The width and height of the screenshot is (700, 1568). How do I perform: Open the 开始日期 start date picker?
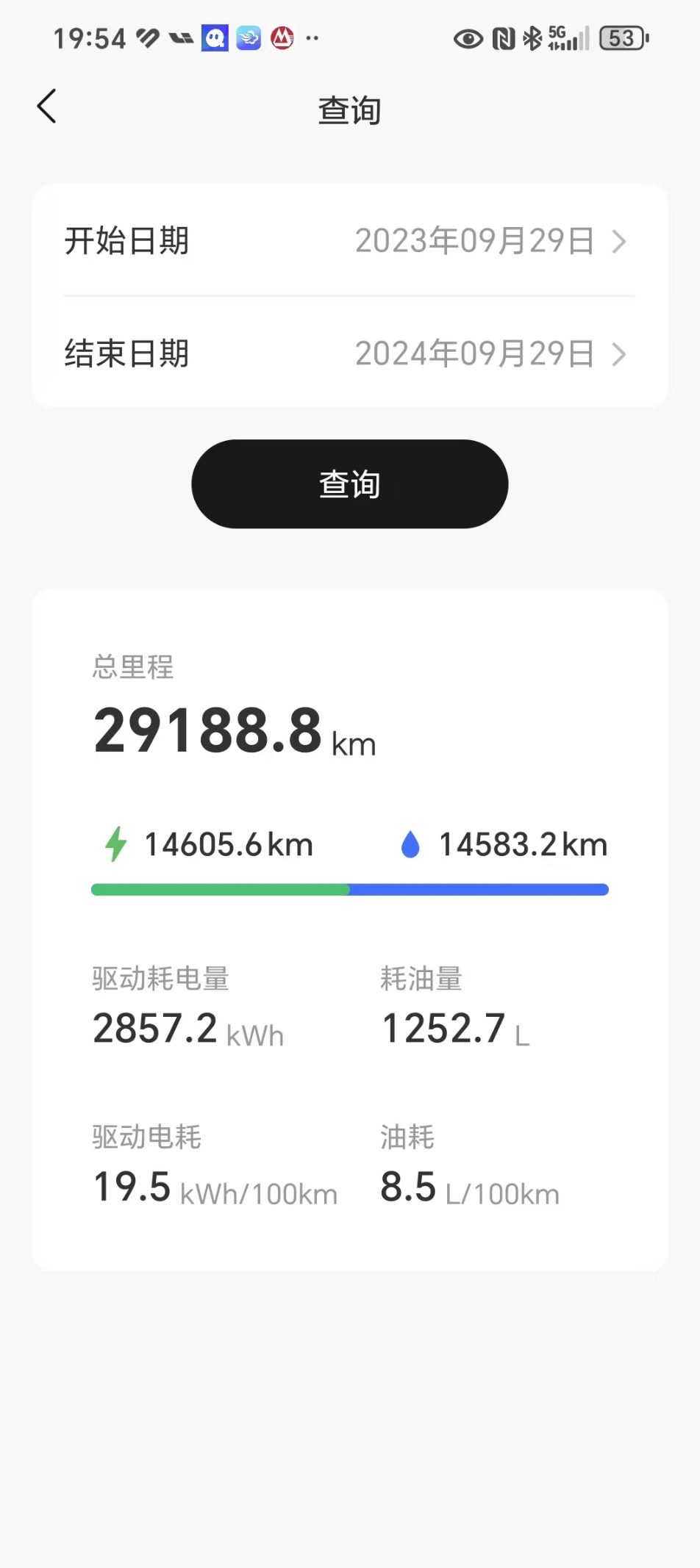coord(350,241)
